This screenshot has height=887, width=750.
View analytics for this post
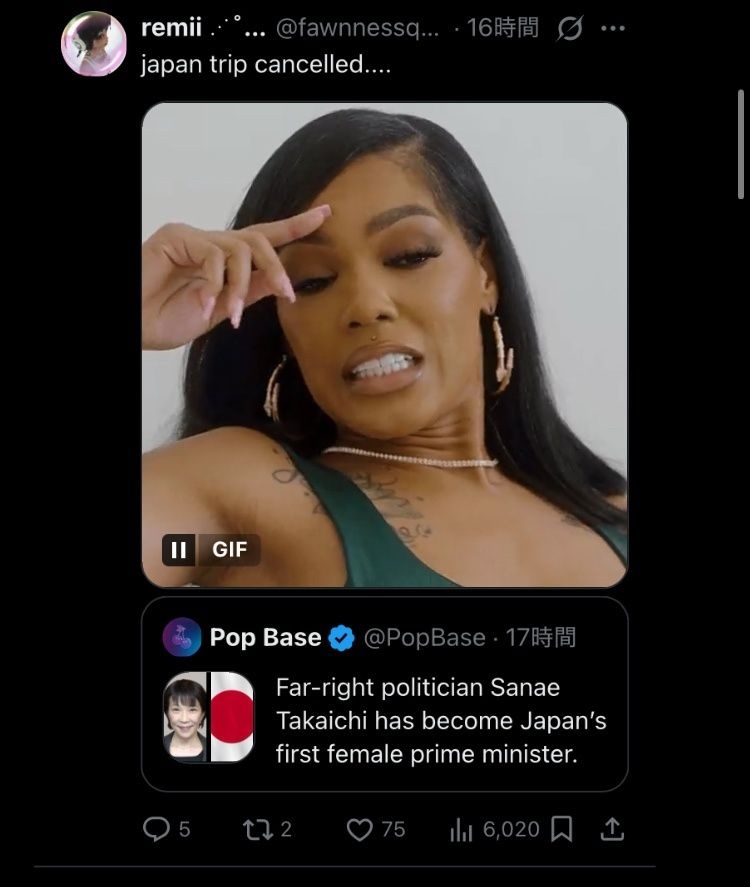pyautogui.click(x=461, y=828)
